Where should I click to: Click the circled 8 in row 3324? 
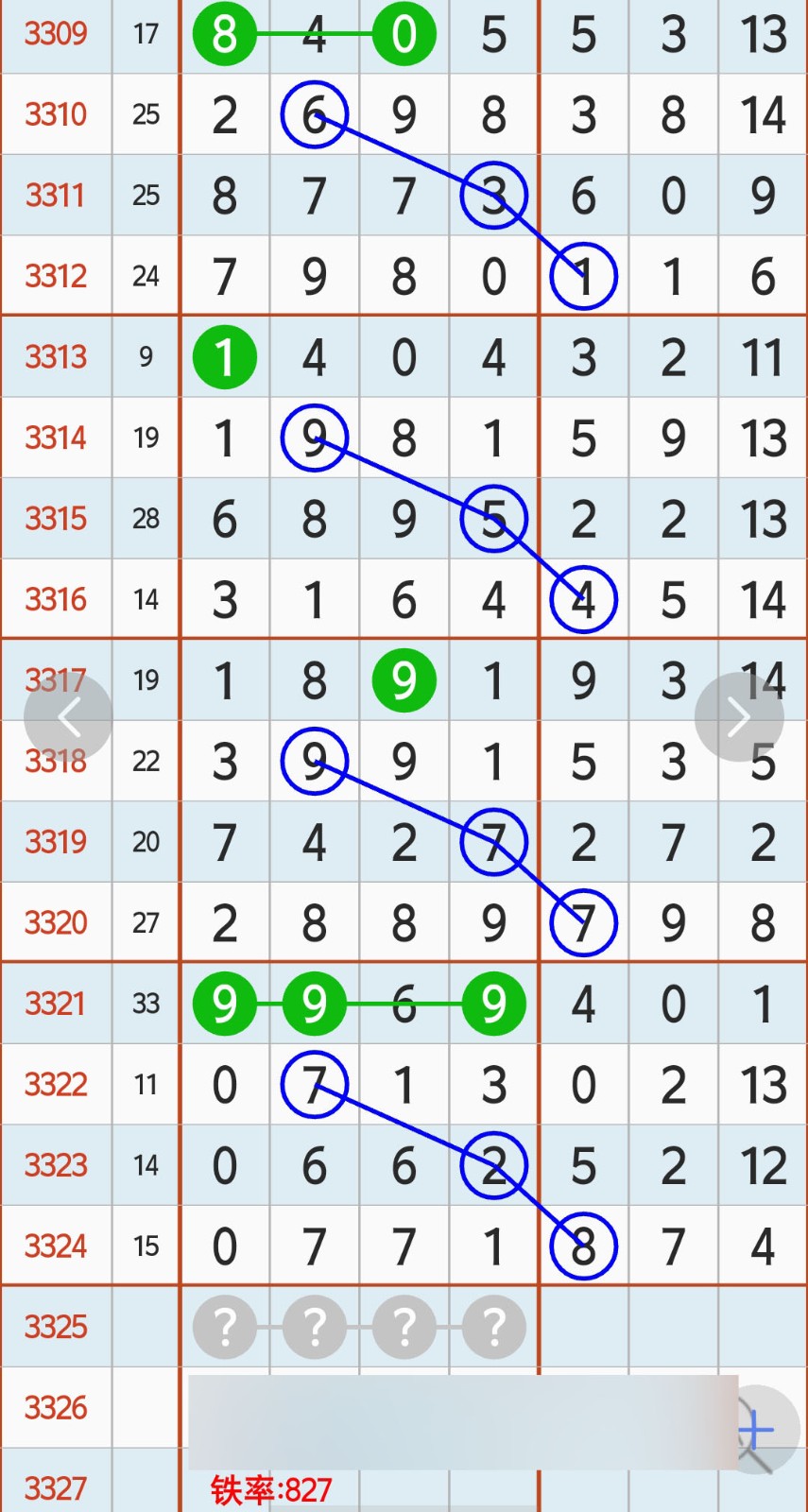coord(583,1246)
